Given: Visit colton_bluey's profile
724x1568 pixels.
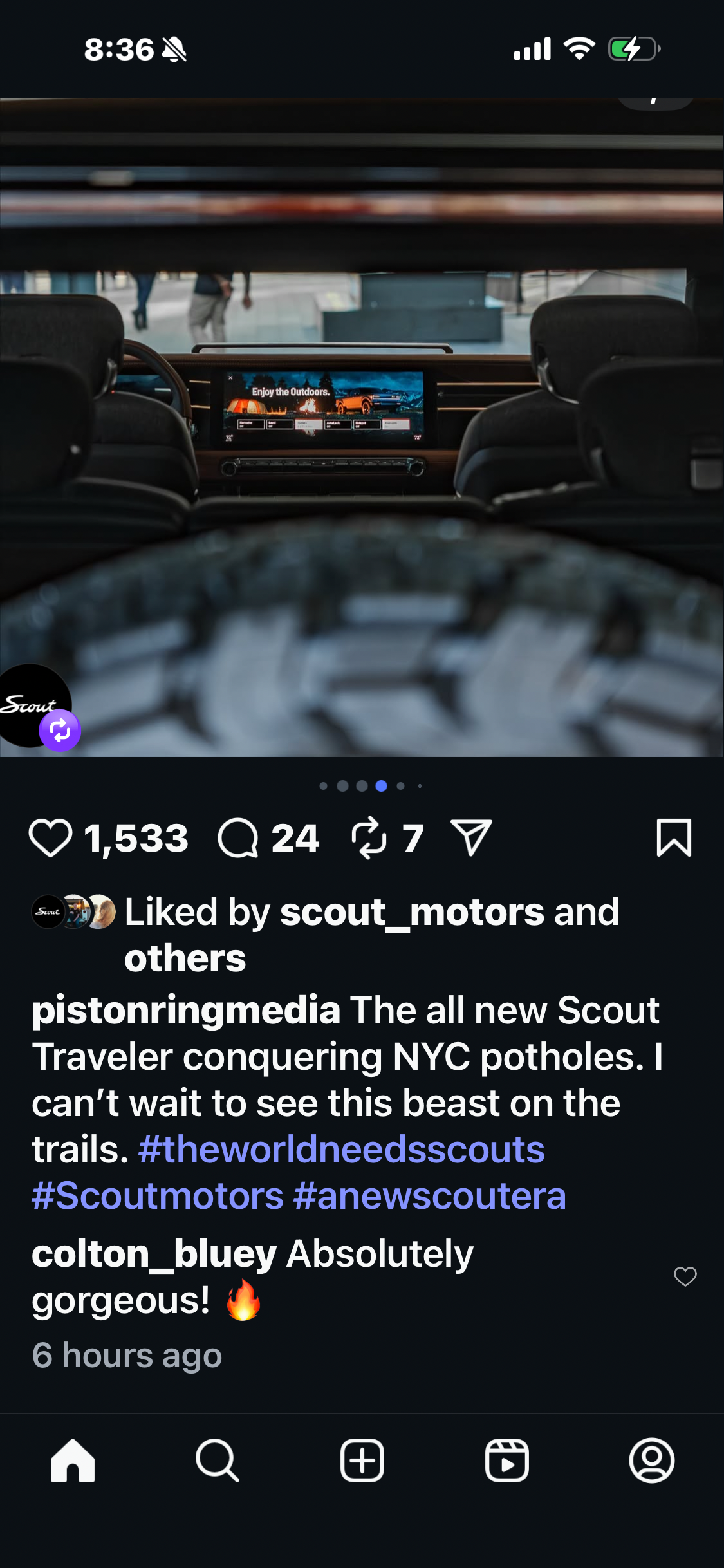Looking at the screenshot, I should pos(154,1254).
